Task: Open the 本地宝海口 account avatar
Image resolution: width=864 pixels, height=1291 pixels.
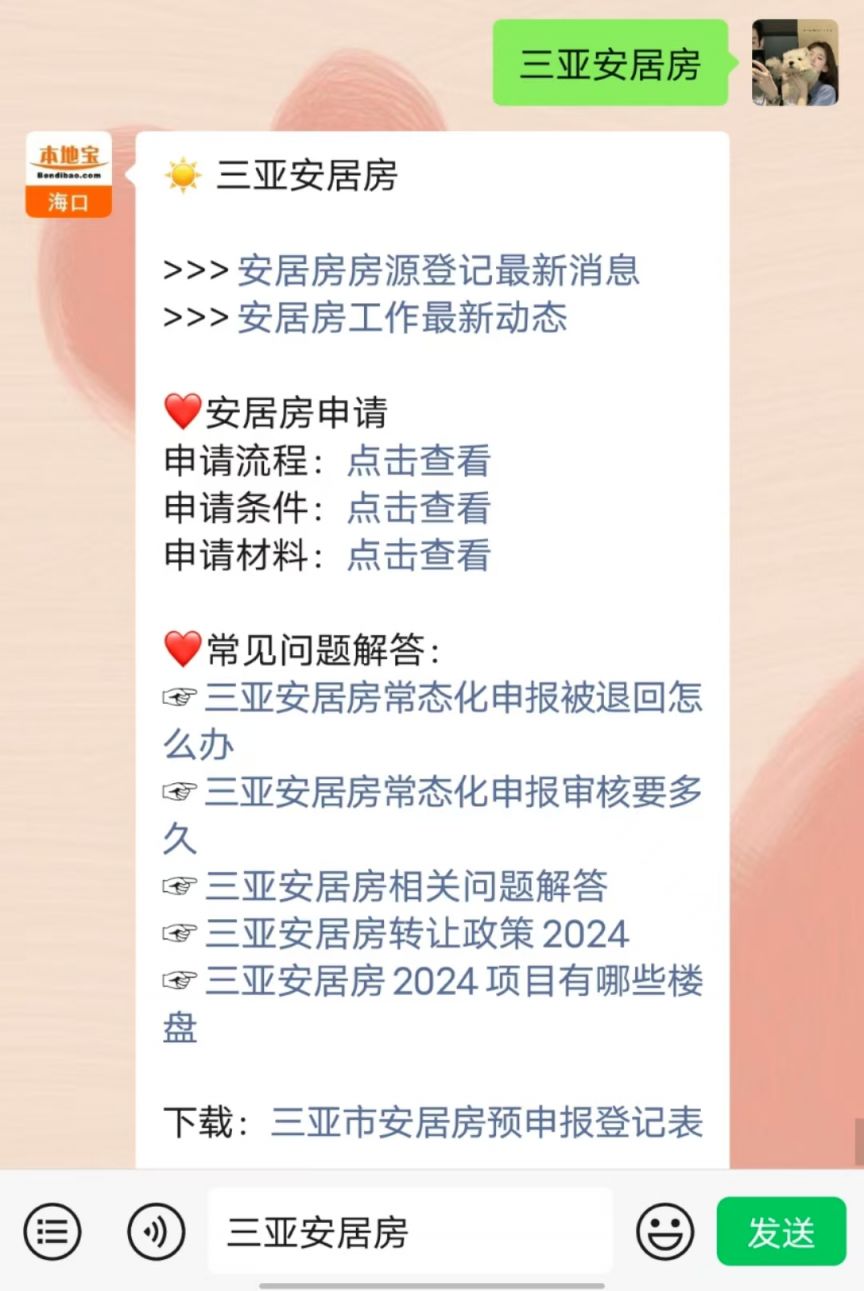Action: pos(68,174)
